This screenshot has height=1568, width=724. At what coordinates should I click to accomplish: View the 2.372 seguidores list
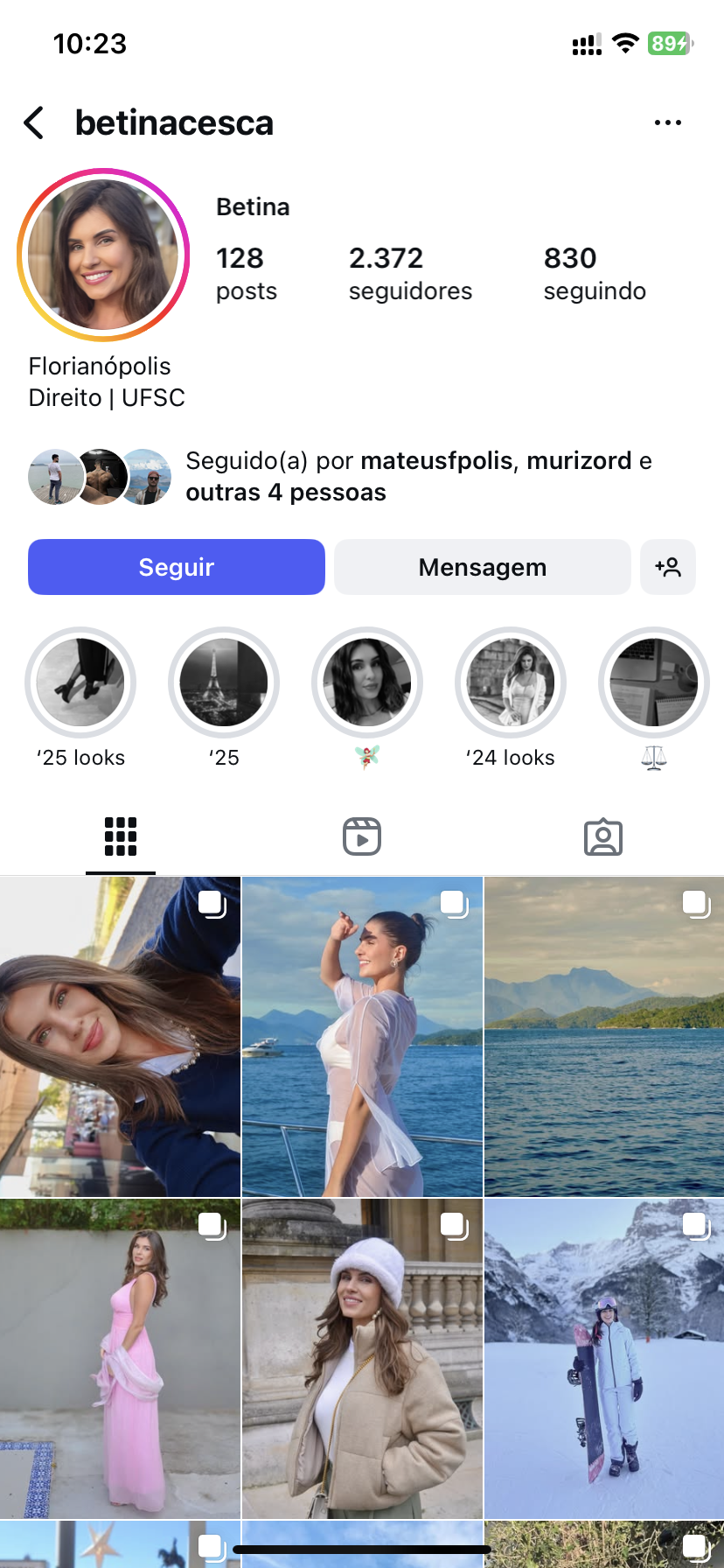click(x=409, y=273)
